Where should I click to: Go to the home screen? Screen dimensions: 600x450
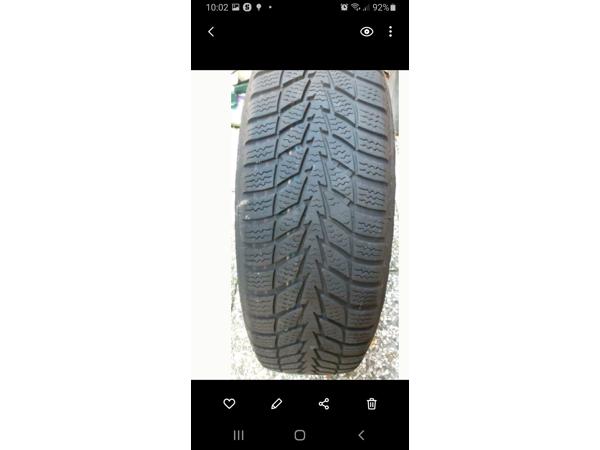coord(300,435)
